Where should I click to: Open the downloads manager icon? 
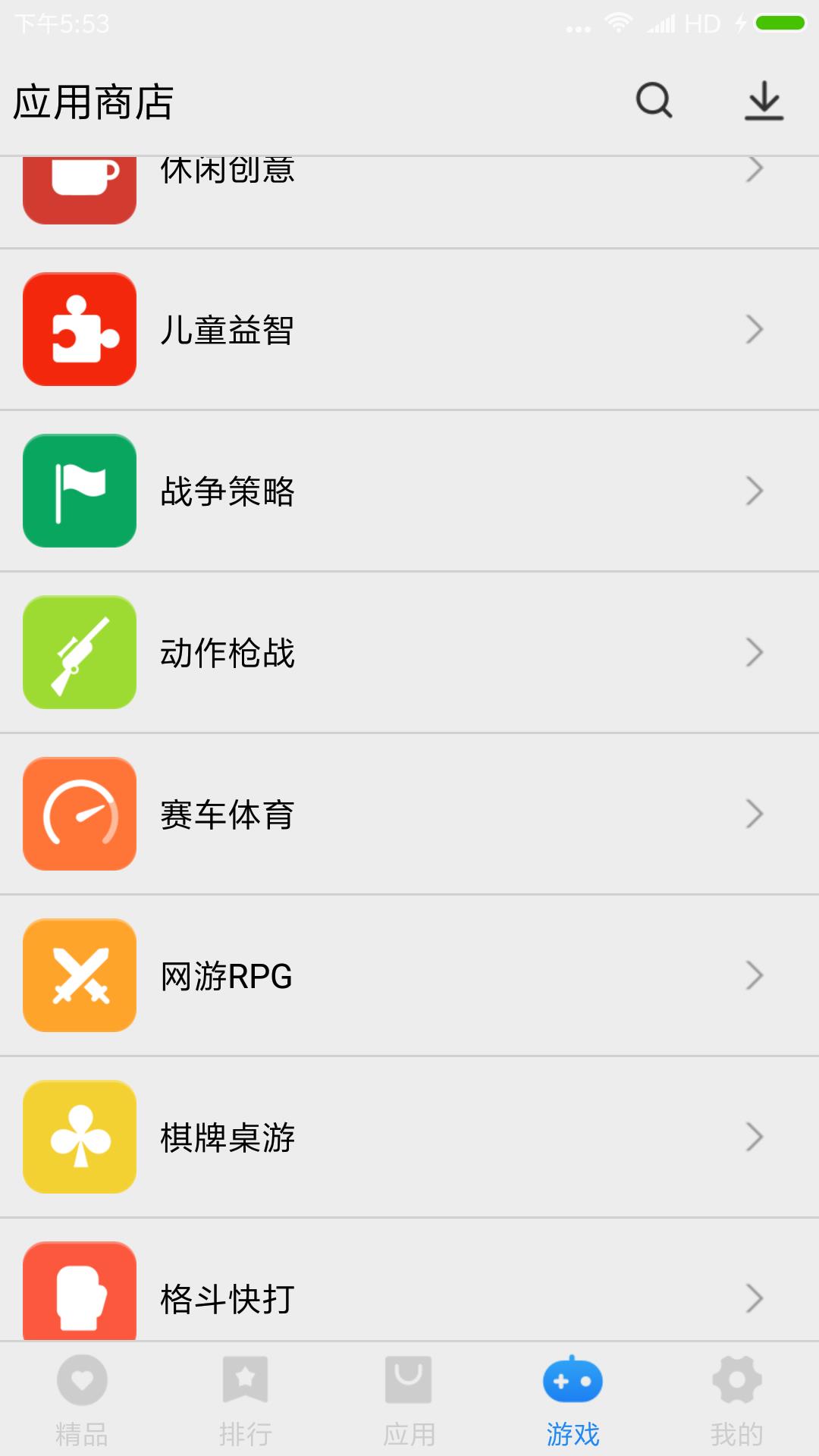click(763, 101)
